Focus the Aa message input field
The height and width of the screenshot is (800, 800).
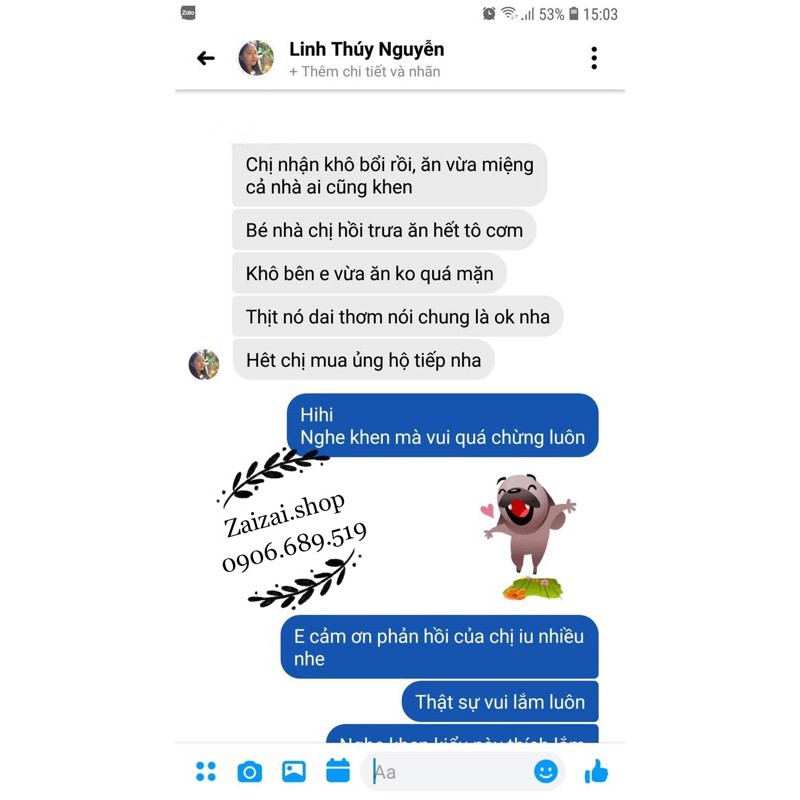pyautogui.click(x=450, y=771)
